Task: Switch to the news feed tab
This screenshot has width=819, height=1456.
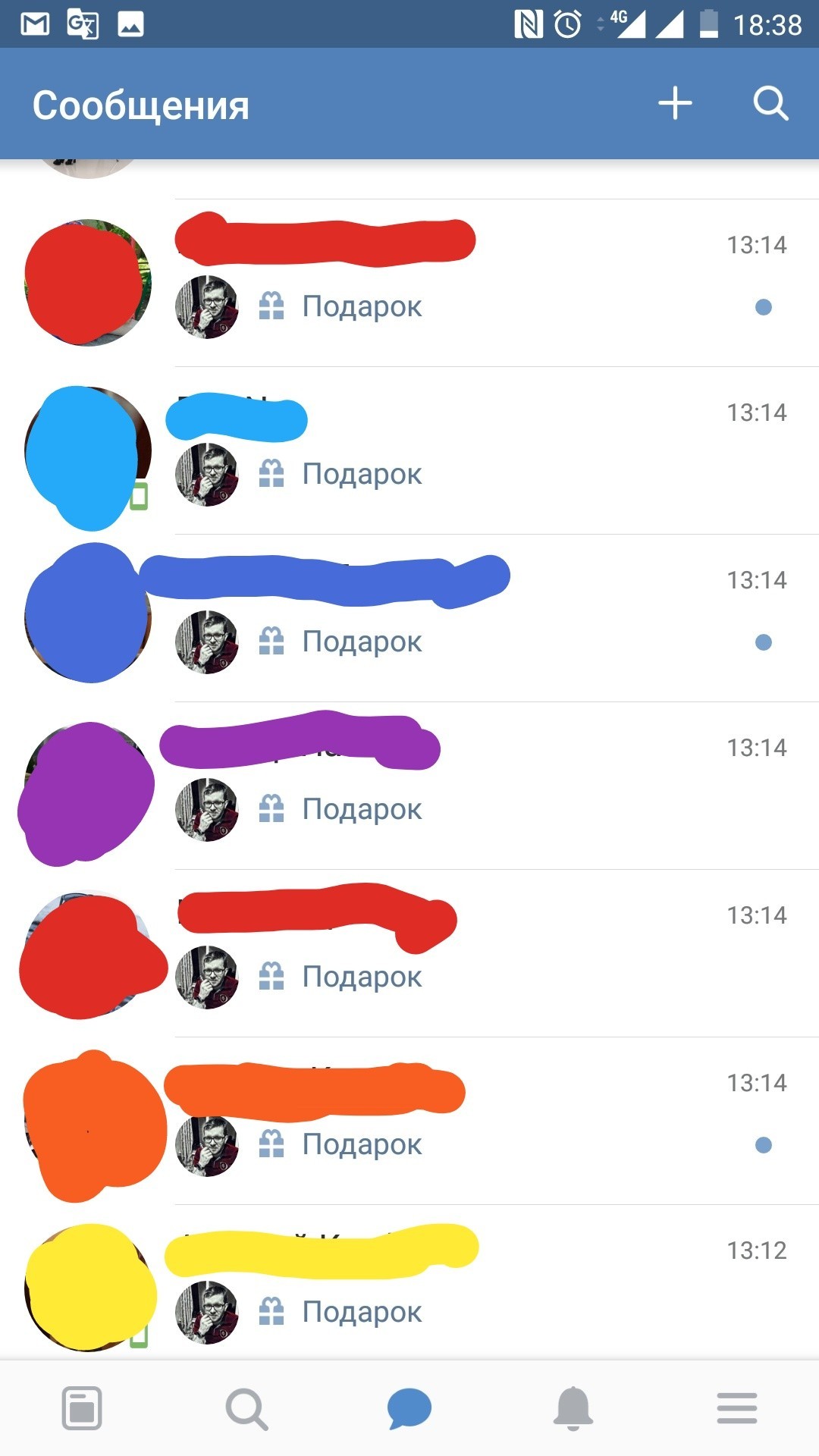Action: [x=82, y=1408]
